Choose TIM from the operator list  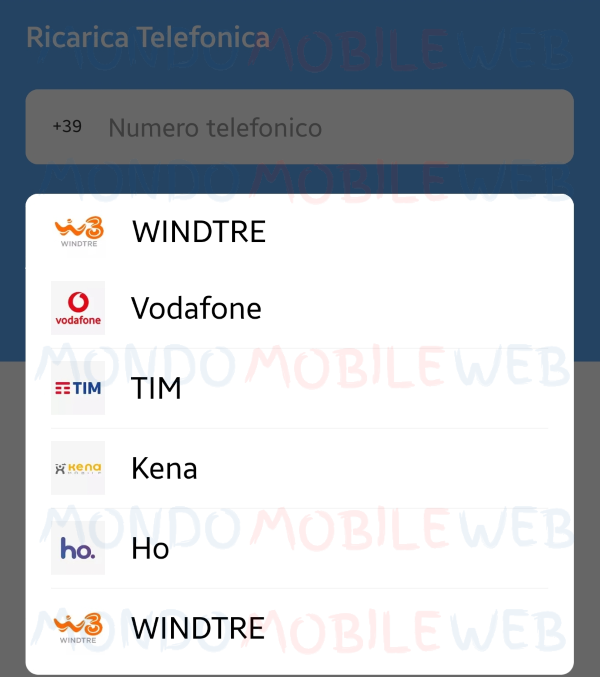click(157, 388)
